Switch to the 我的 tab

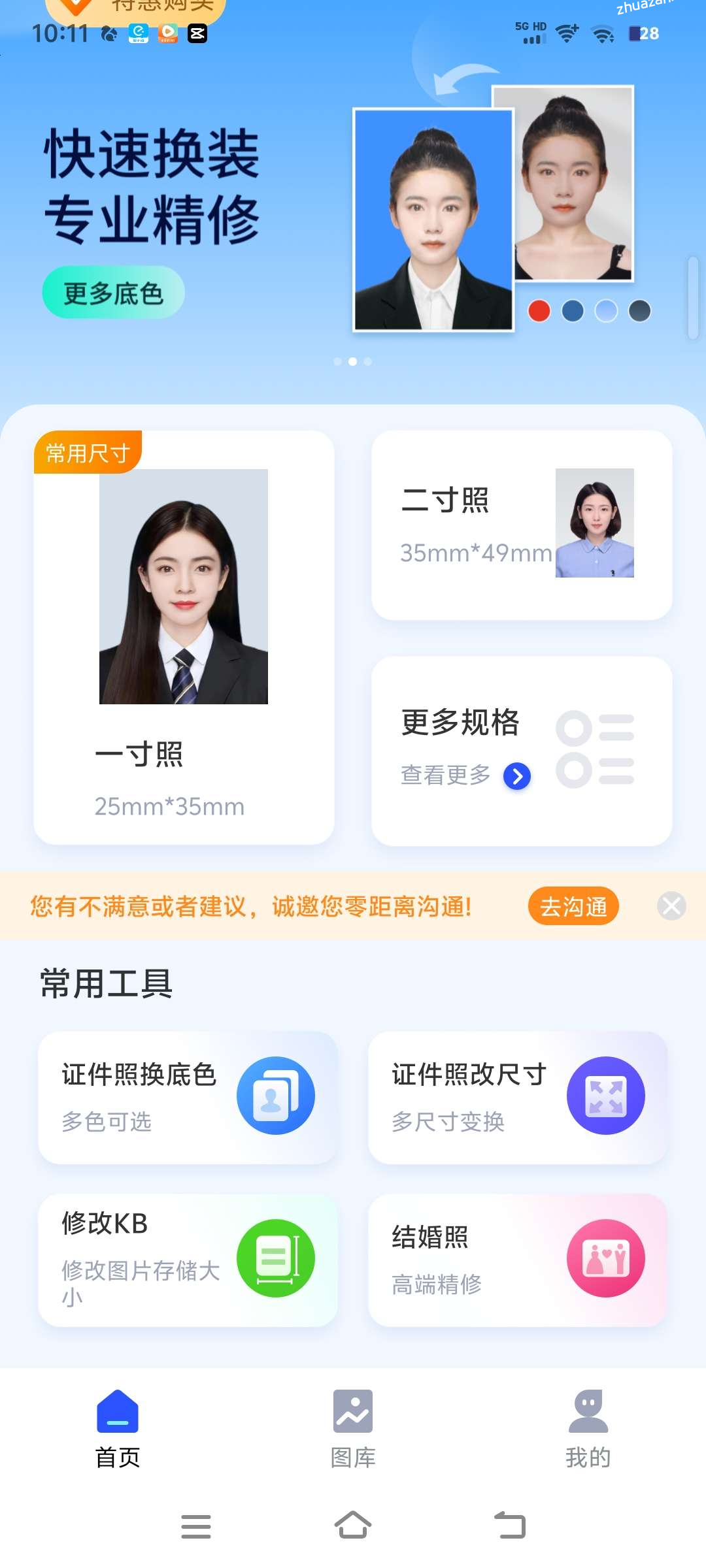point(588,1429)
